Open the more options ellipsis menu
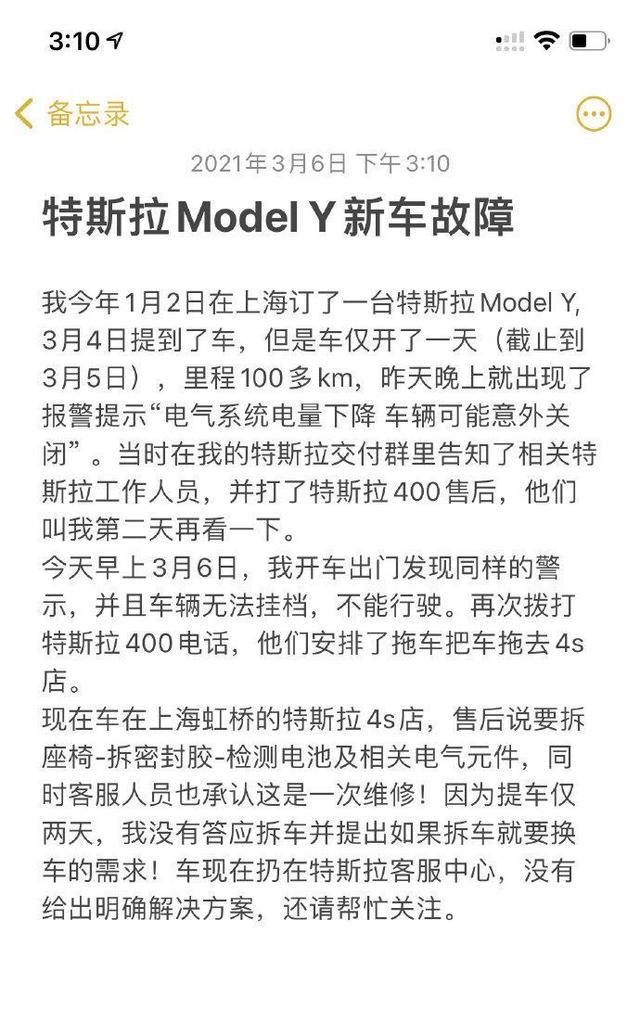 click(x=593, y=113)
